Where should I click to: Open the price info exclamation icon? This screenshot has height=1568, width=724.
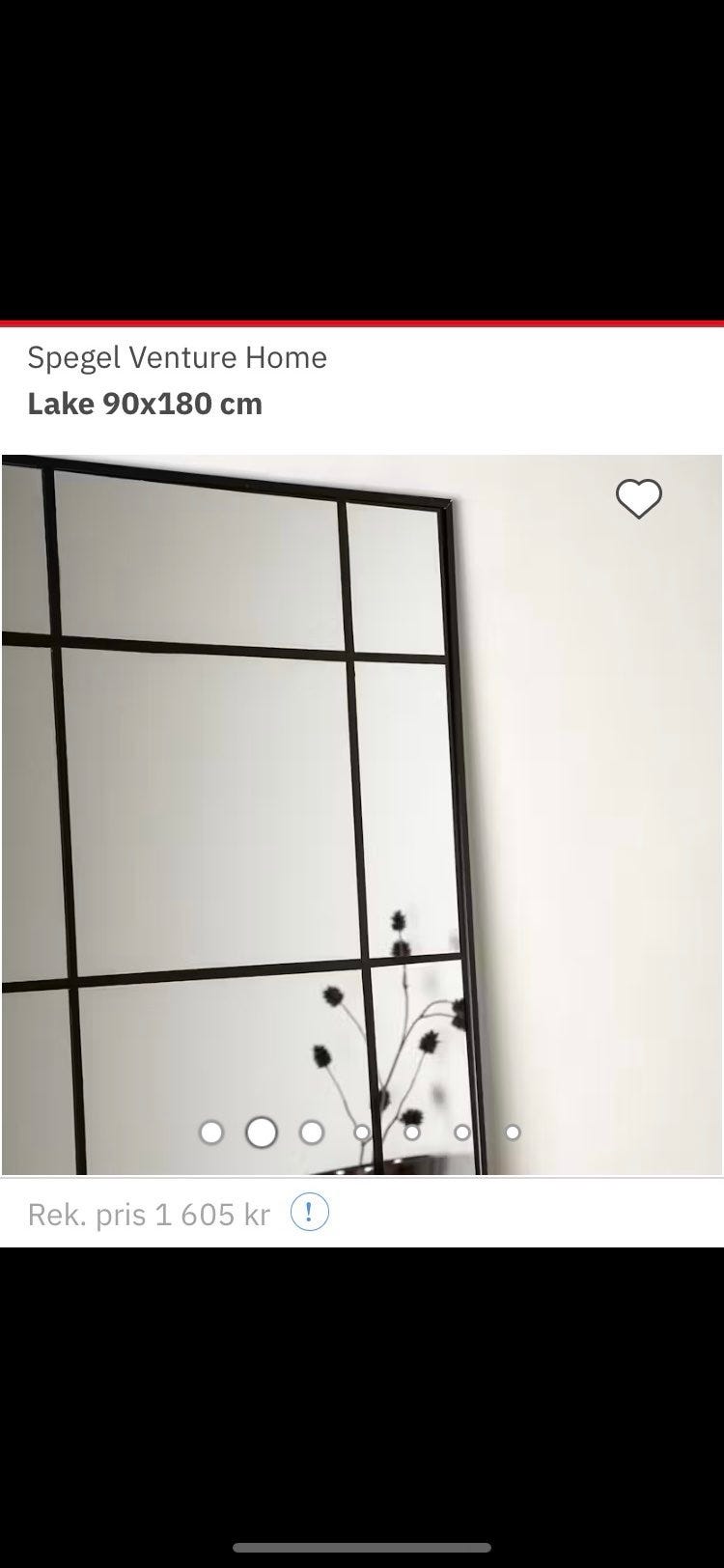coord(310,1212)
